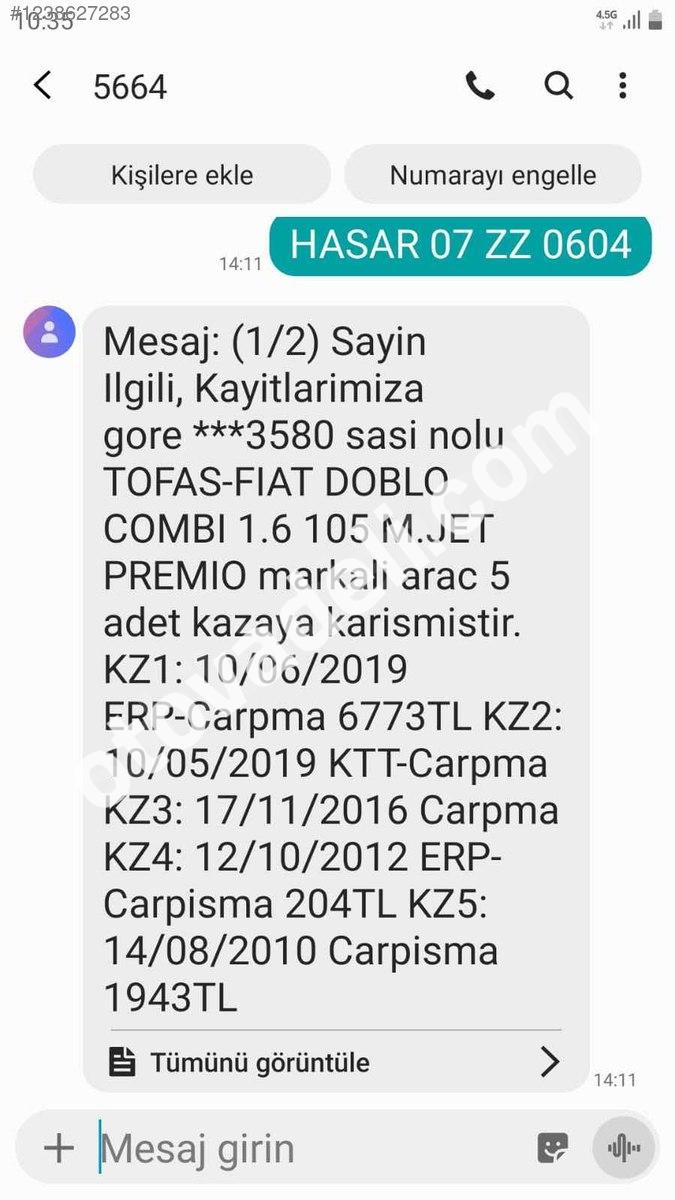The height and width of the screenshot is (1200, 675).
Task: Open the attachment plus button
Action: coord(59,1148)
